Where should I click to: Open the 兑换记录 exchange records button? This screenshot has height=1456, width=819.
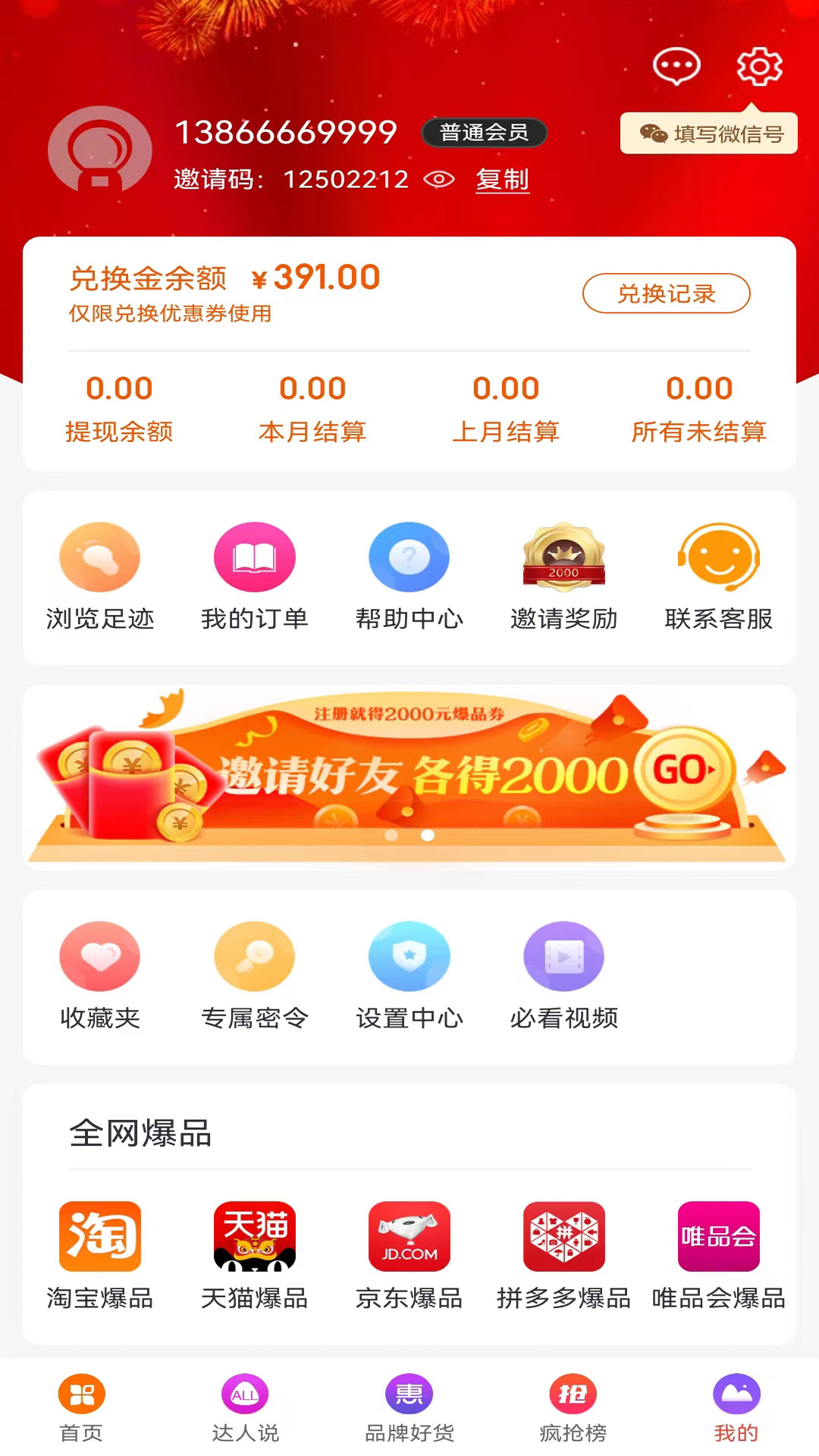tap(665, 294)
